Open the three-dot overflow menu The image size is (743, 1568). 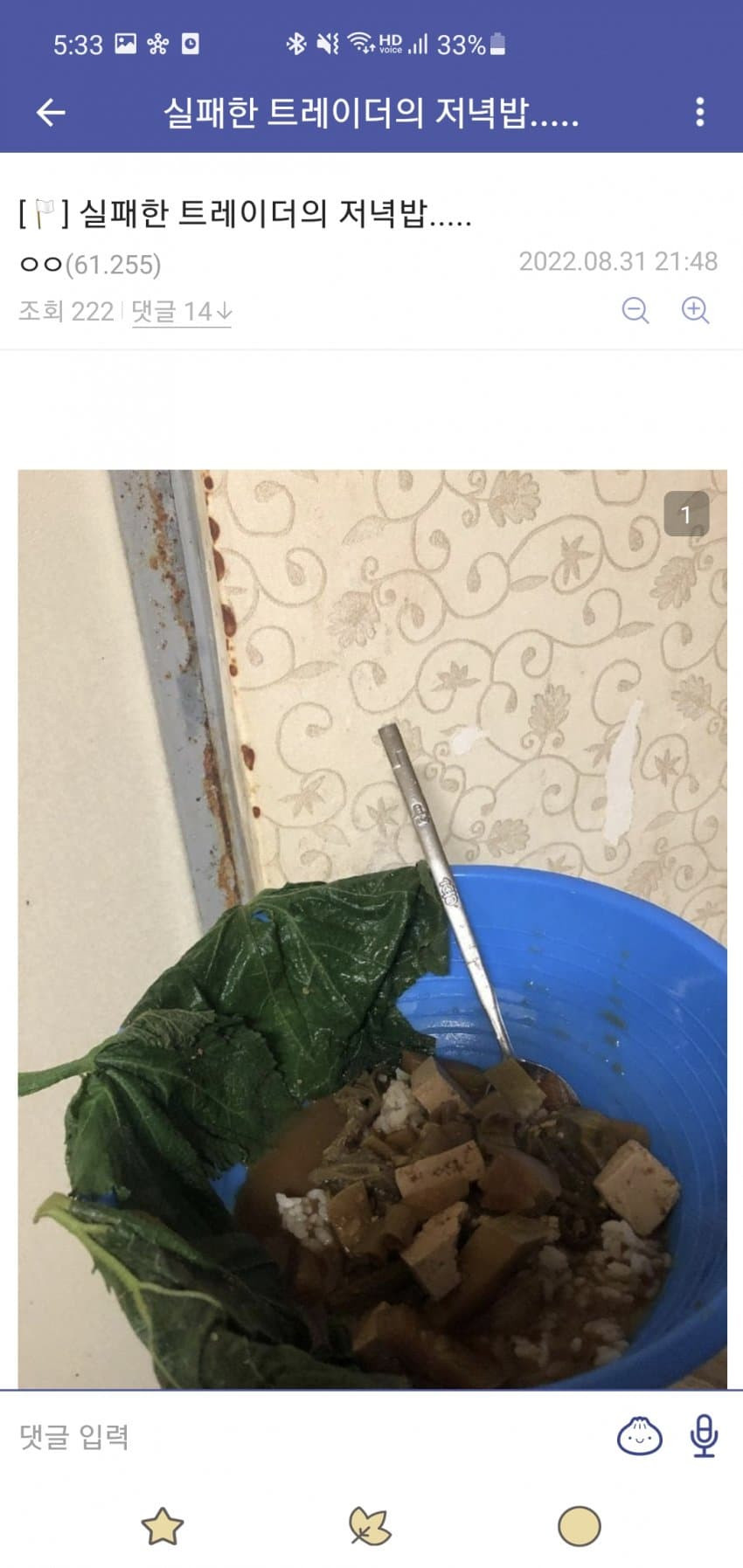coord(699,112)
